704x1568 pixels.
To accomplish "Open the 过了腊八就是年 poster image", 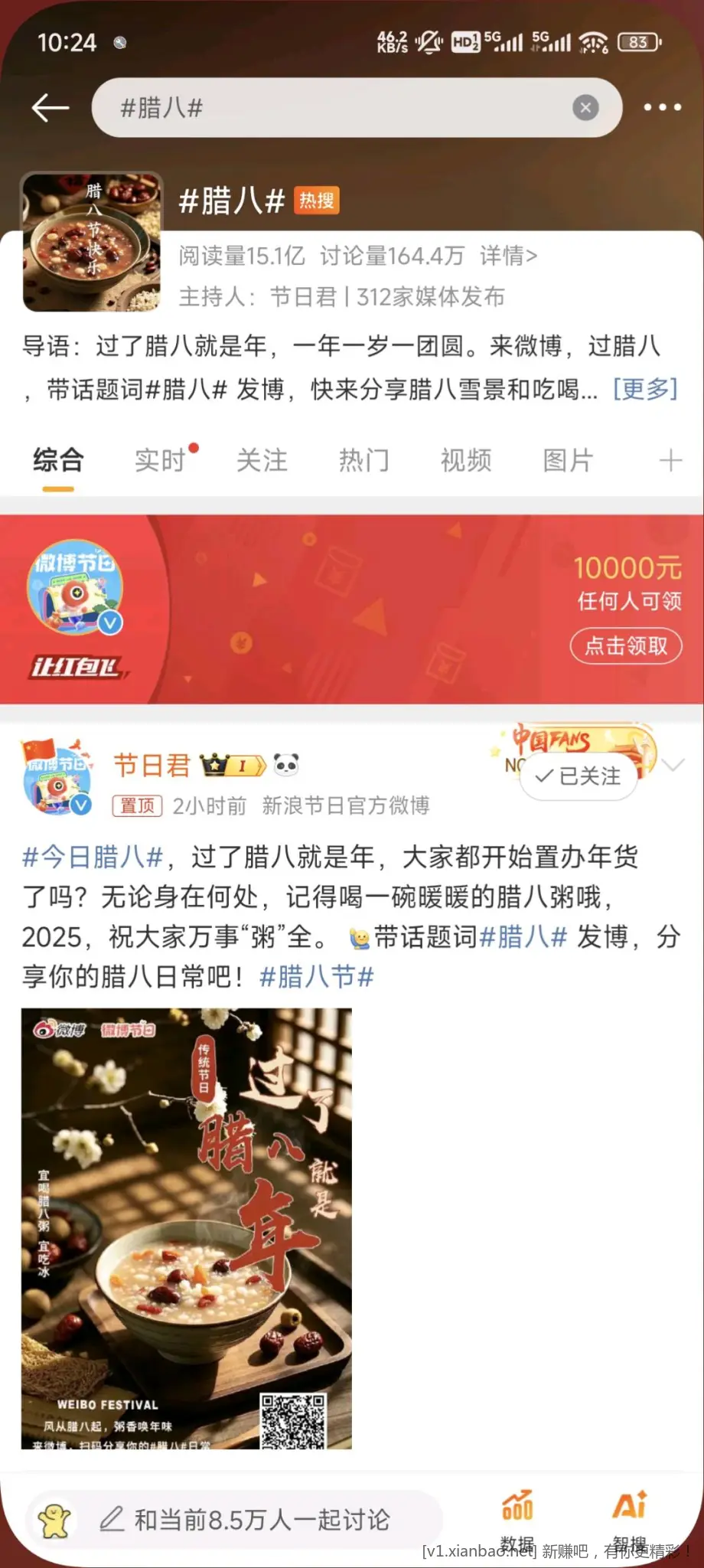I will pos(187,1228).
